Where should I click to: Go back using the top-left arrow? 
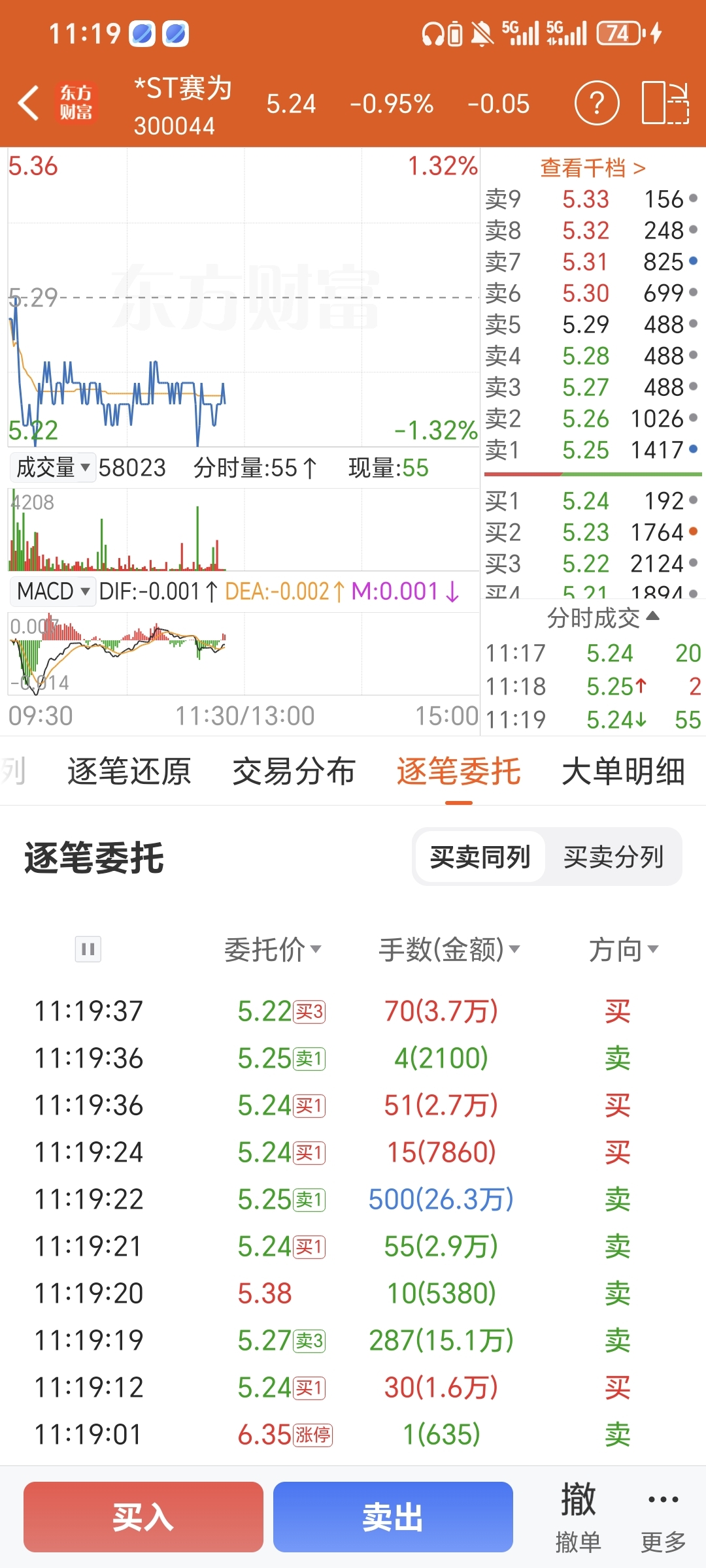point(29,103)
